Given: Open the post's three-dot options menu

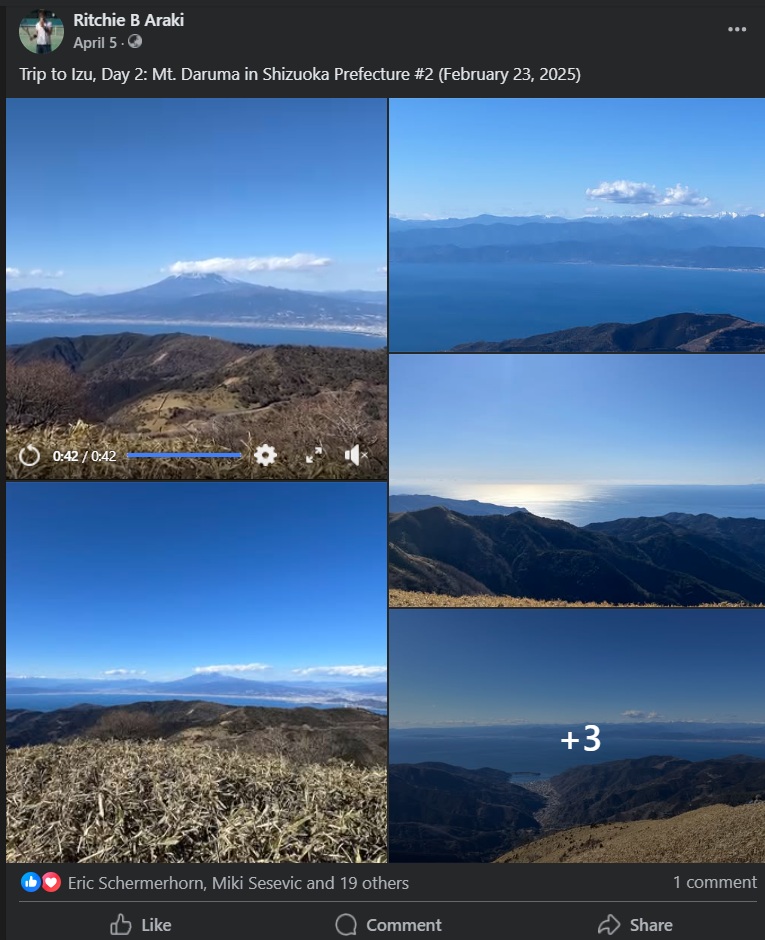Looking at the screenshot, I should 737,29.
